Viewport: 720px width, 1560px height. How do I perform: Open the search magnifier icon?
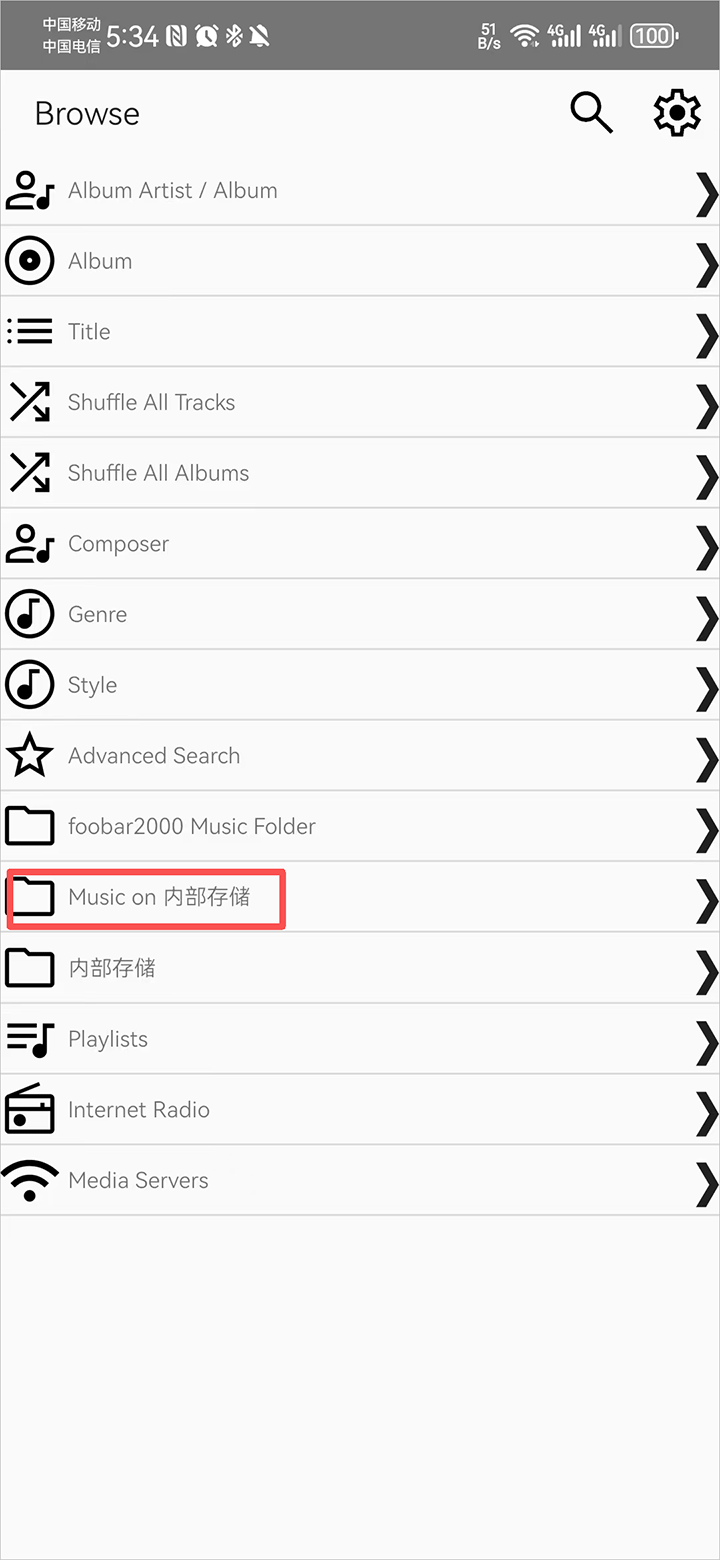(x=591, y=113)
